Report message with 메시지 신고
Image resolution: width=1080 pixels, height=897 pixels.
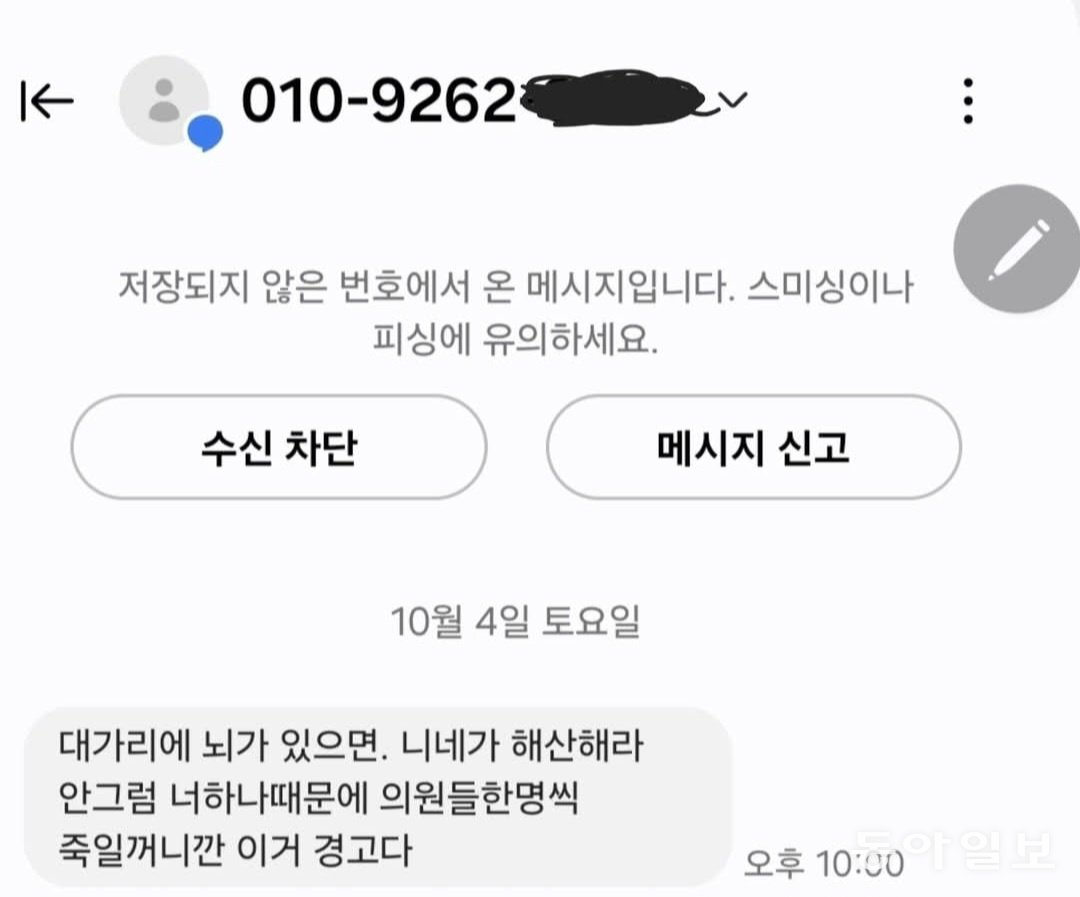(x=753, y=447)
